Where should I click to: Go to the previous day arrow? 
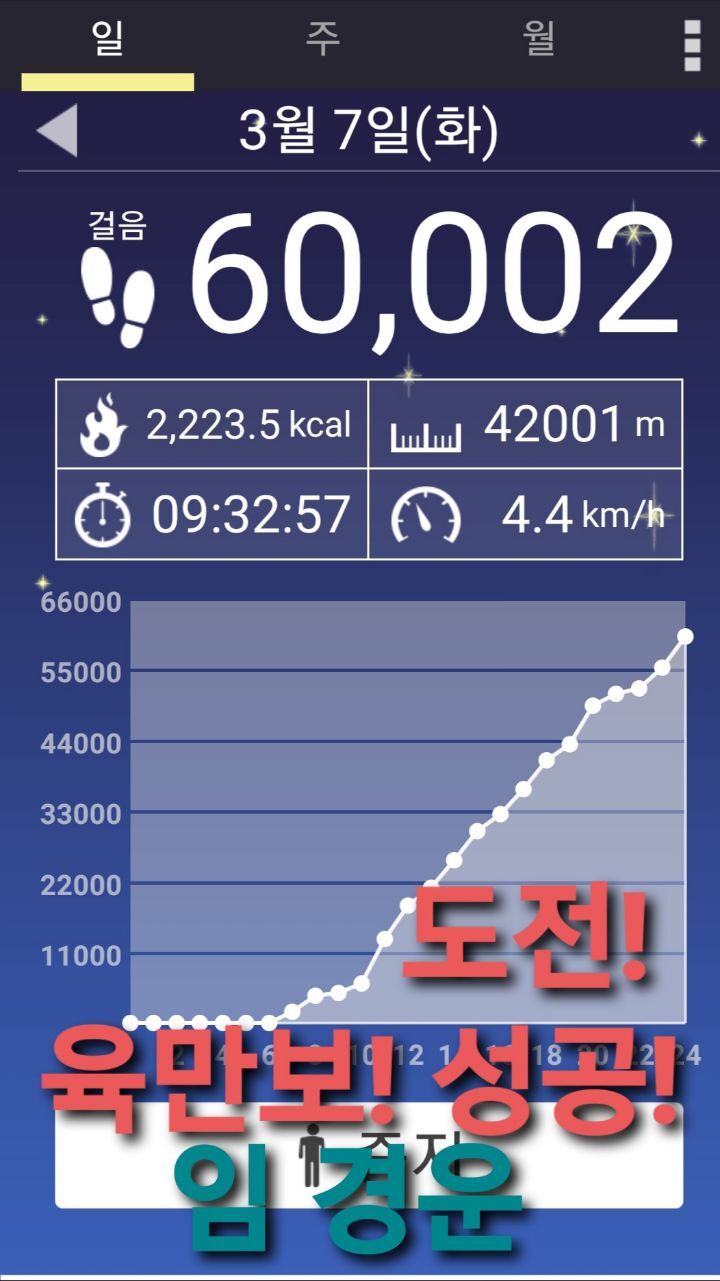[x=57, y=131]
